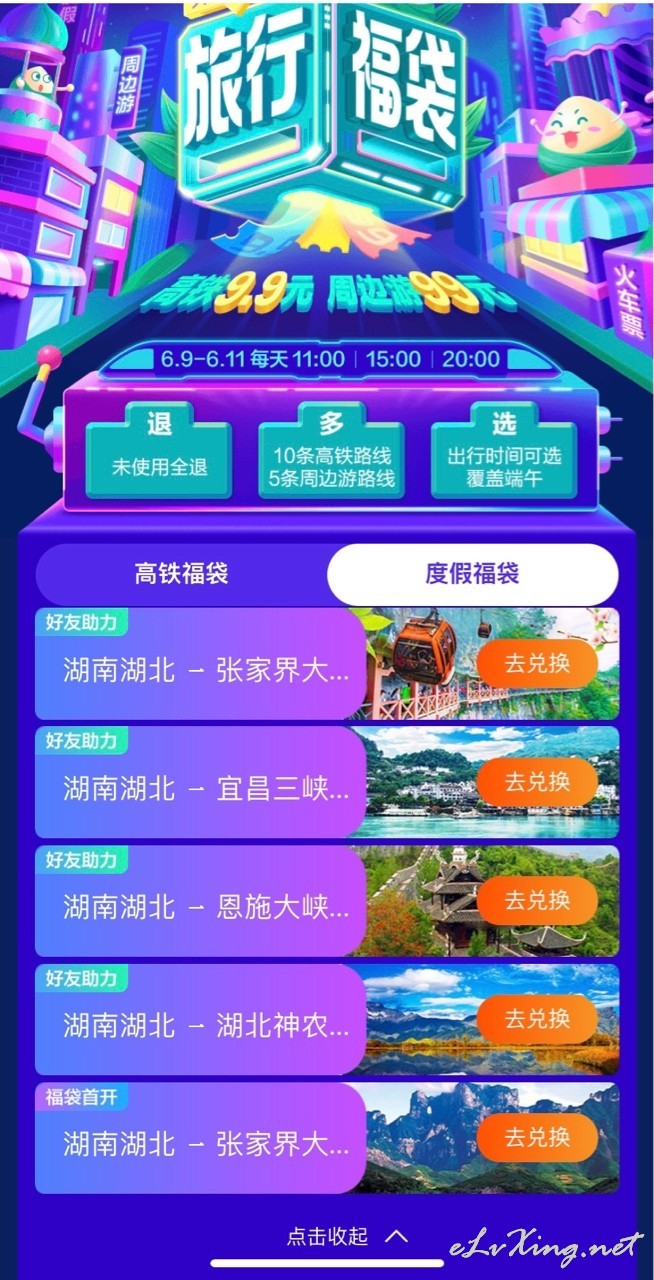This screenshot has height=1280, width=654.
Task: Open the 湖南湖北 → 恩施大峡 card
Action: tap(327, 901)
